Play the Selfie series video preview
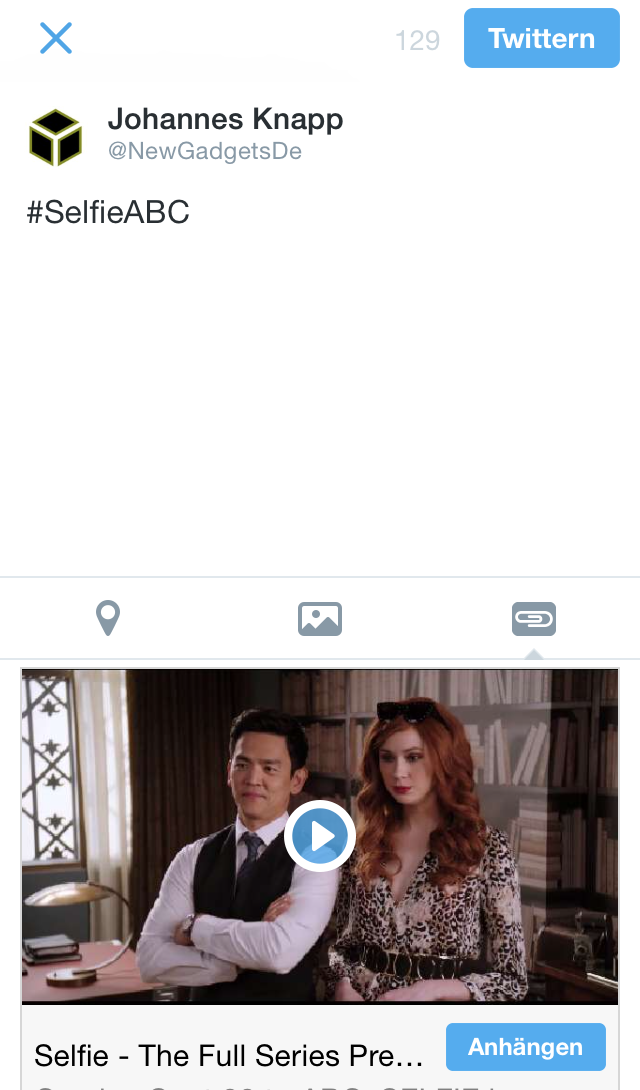Image resolution: width=640 pixels, height=1090 pixels. (320, 836)
